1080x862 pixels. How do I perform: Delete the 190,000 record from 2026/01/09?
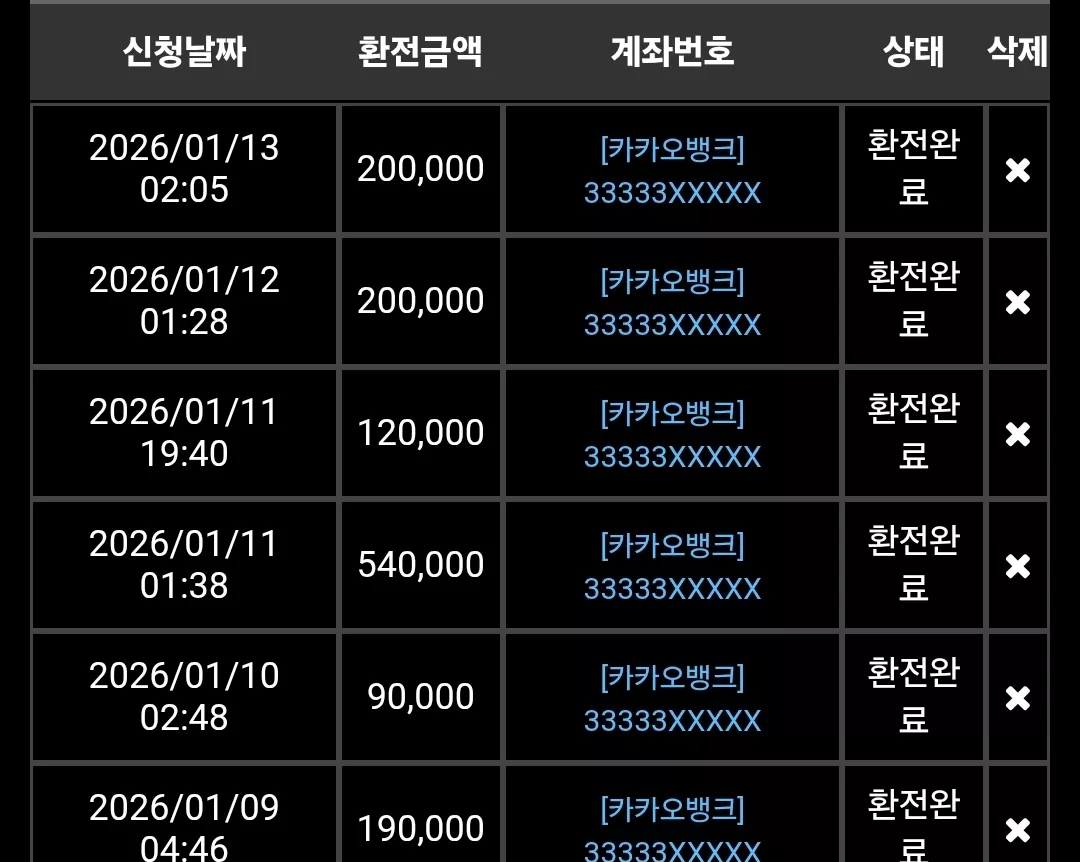(x=1017, y=830)
